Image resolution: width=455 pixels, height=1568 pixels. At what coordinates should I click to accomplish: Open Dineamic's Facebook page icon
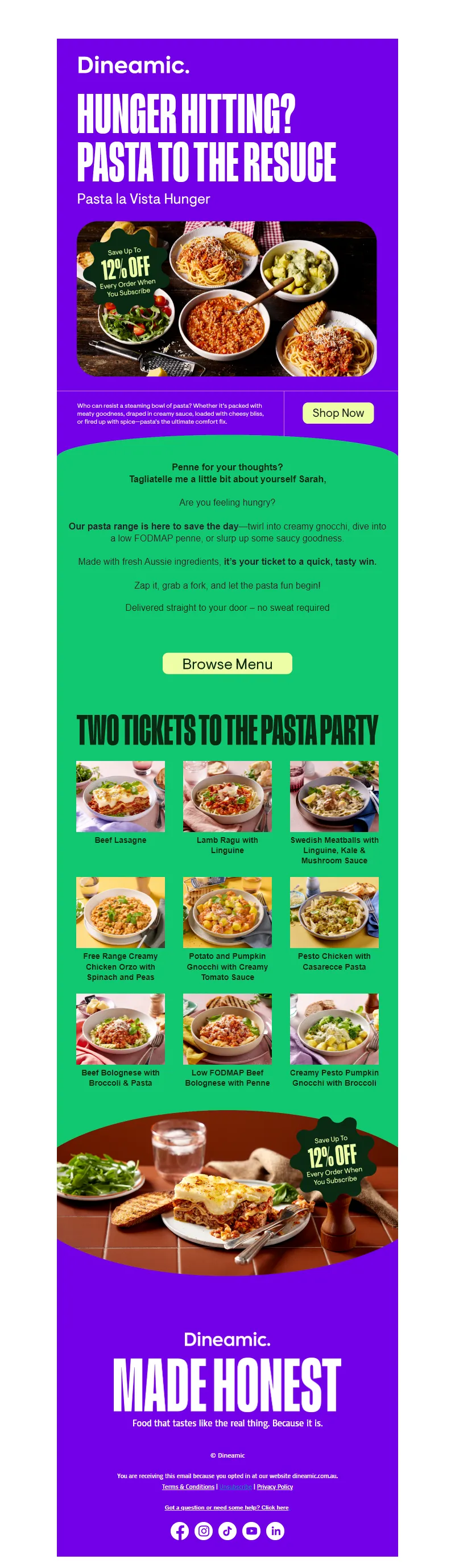point(180,1530)
